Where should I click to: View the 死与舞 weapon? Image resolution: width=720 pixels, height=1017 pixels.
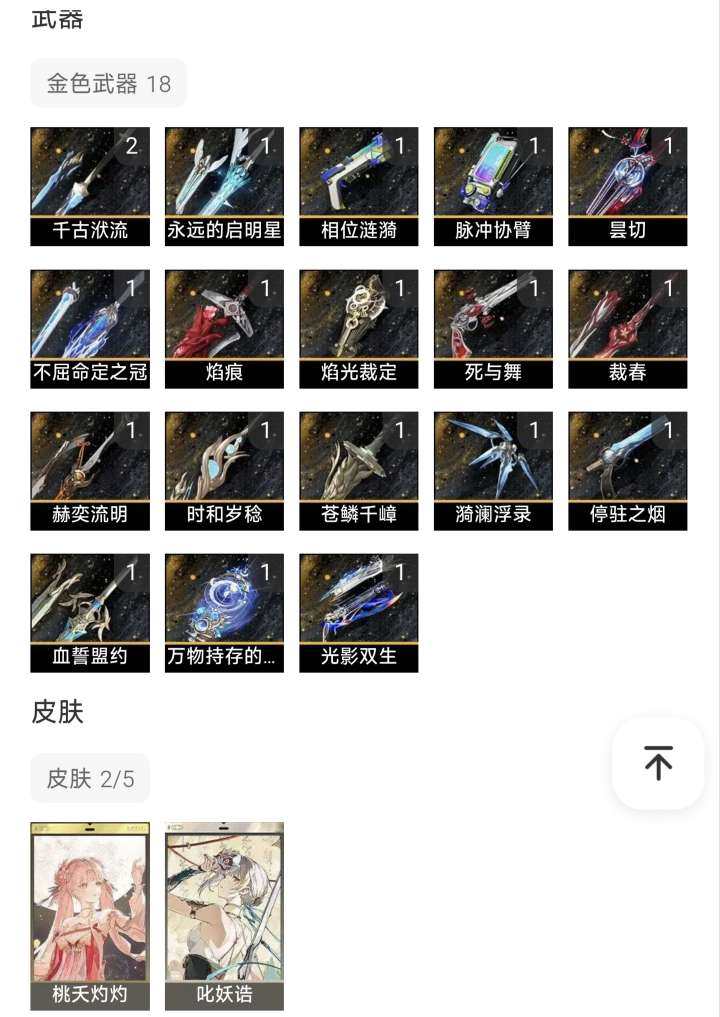click(493, 329)
